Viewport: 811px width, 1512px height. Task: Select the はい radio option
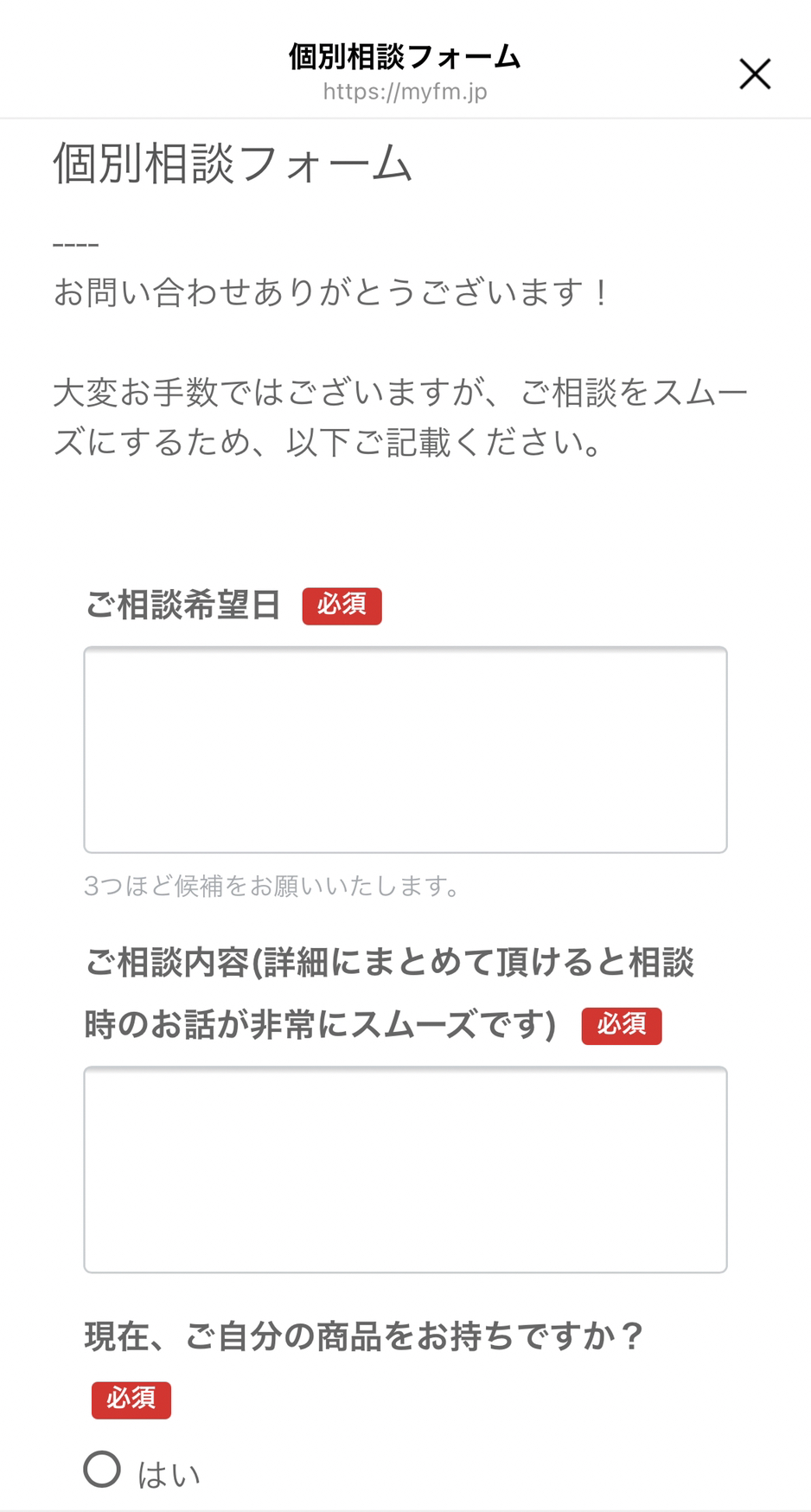(x=102, y=1469)
